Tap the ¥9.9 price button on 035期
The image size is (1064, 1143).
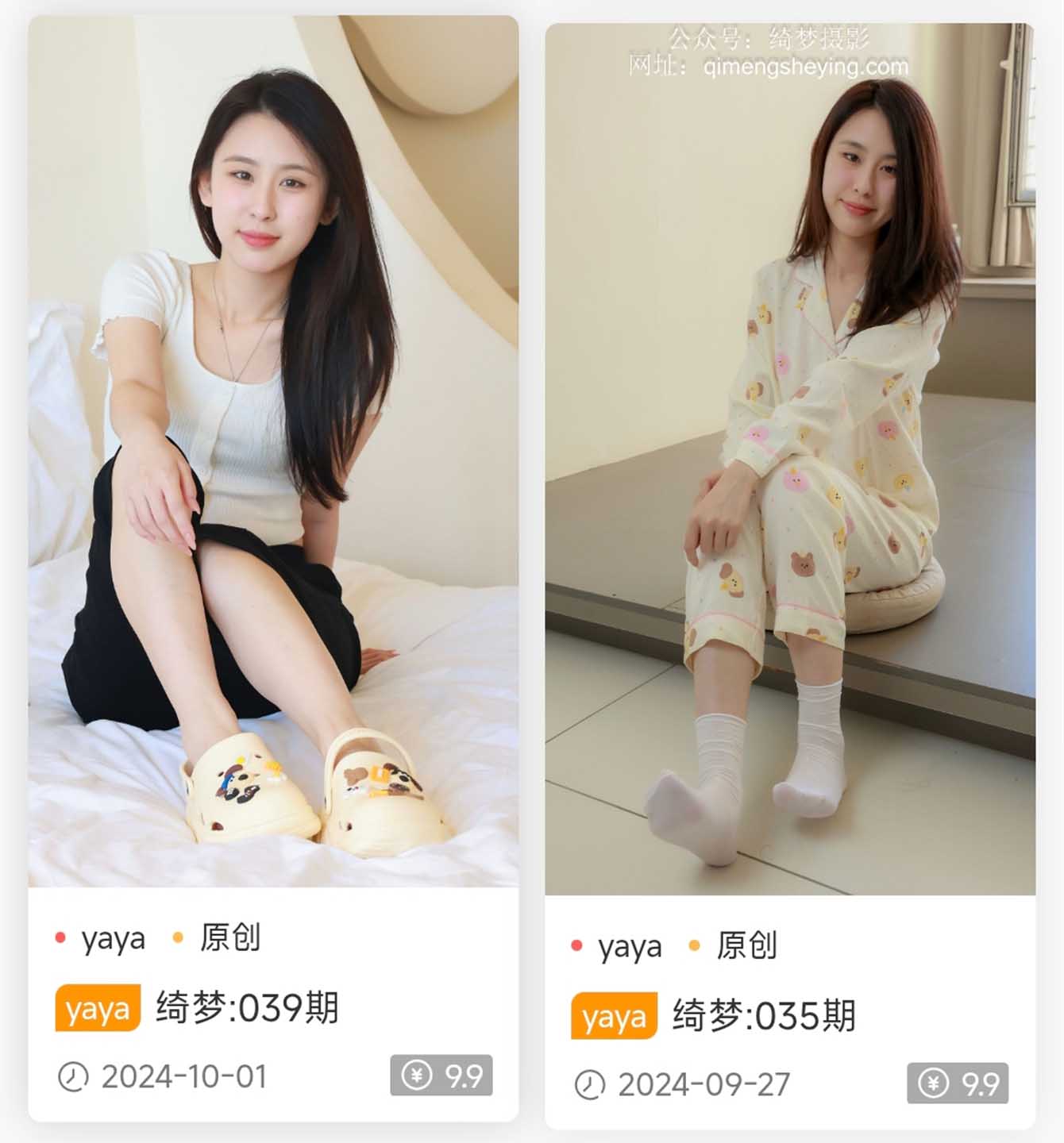pyautogui.click(x=958, y=1083)
